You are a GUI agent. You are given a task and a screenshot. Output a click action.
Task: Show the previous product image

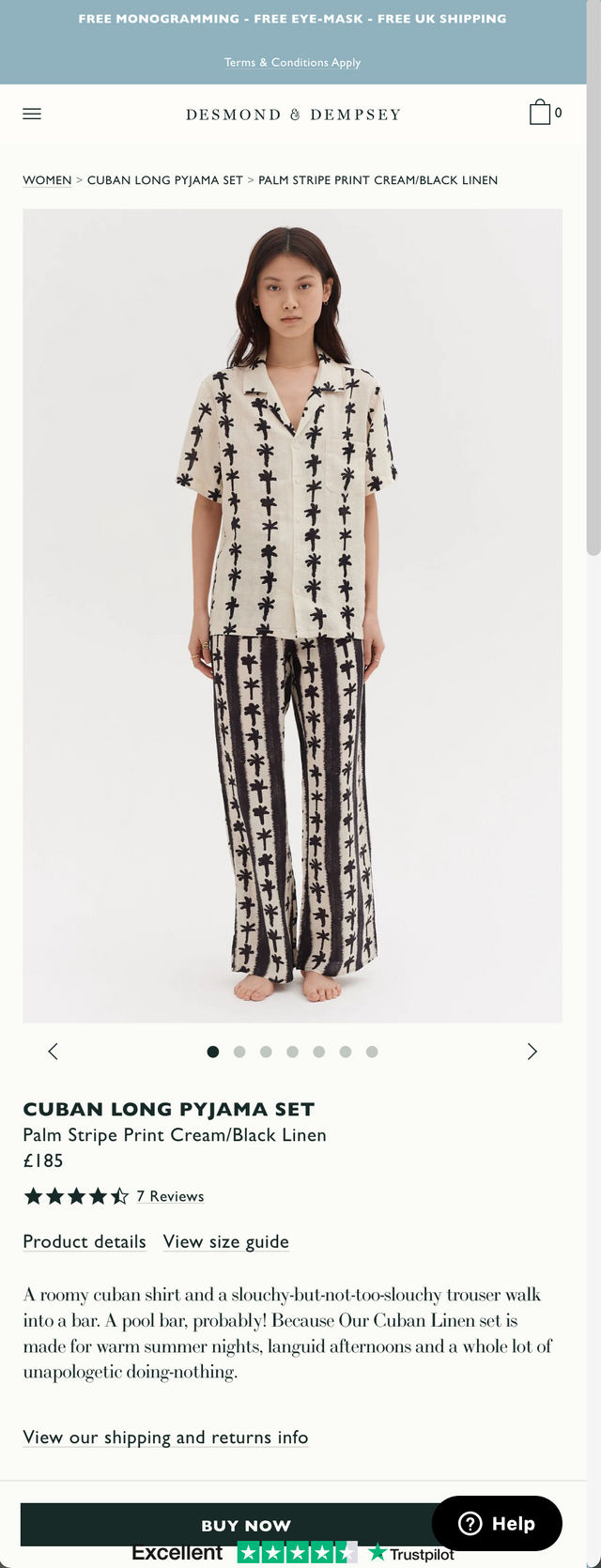(53, 1052)
